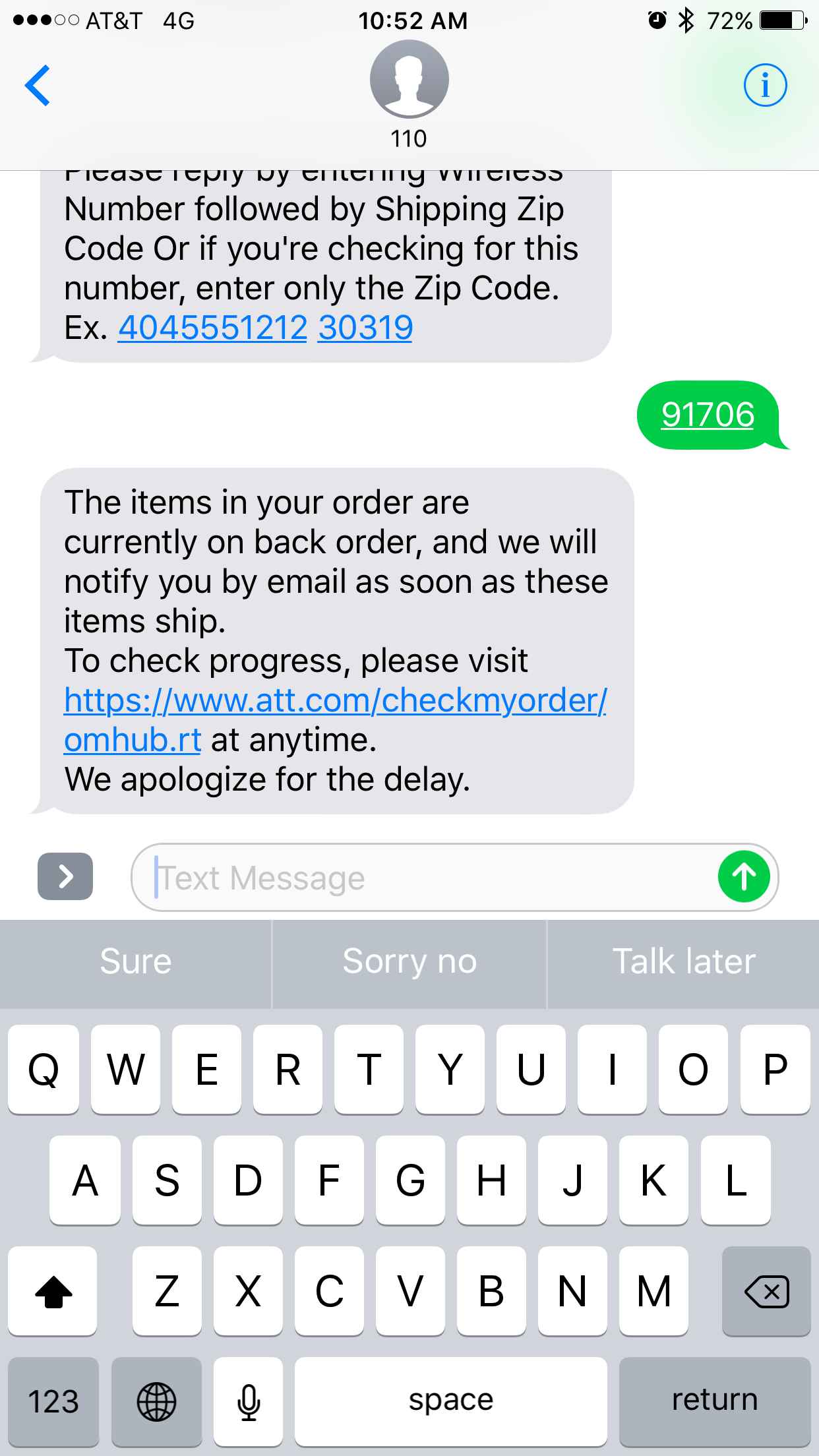Switch keyboard language with globe key
The image size is (819, 1456).
(156, 1402)
